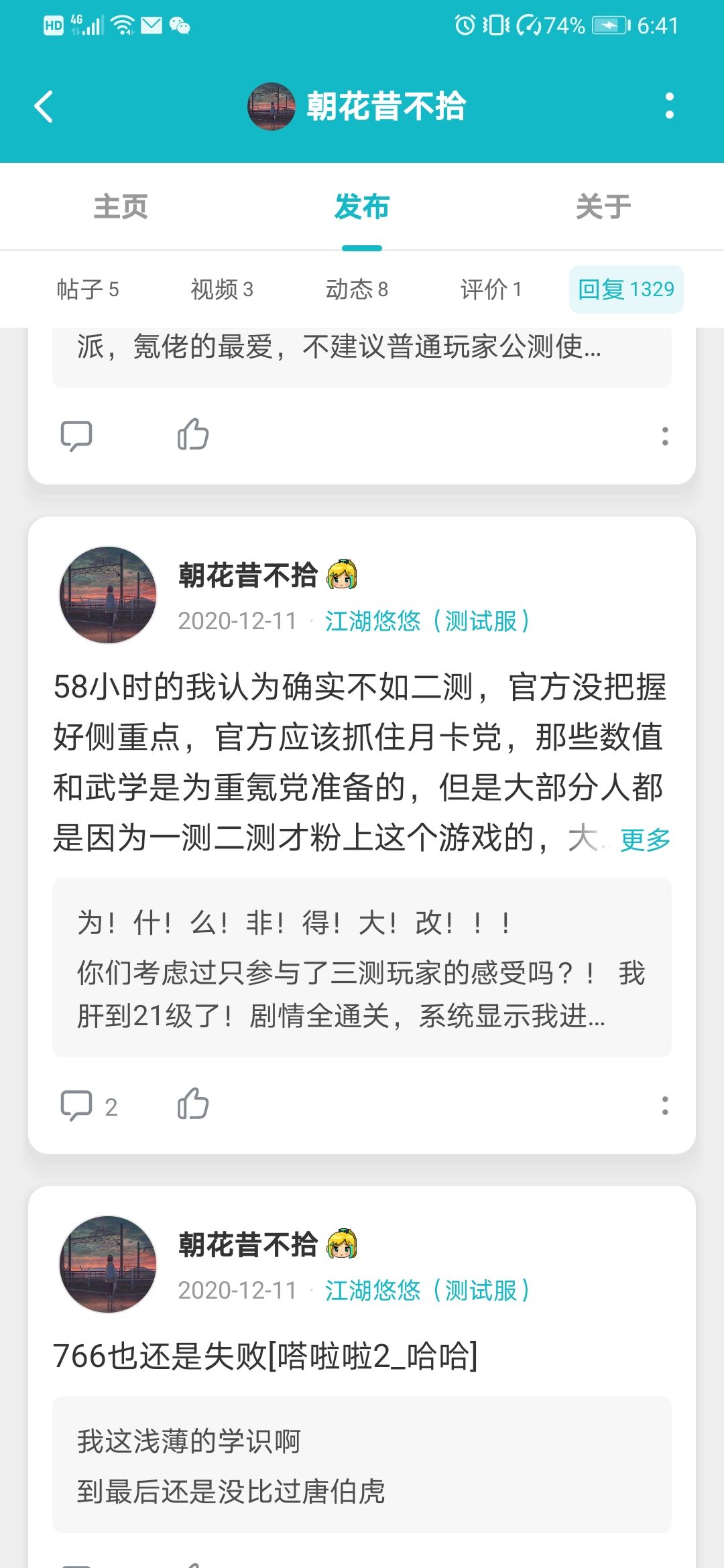Open options menu for the 氪佬的最爱 reply
The height and width of the screenshot is (1568, 724).
(x=665, y=436)
